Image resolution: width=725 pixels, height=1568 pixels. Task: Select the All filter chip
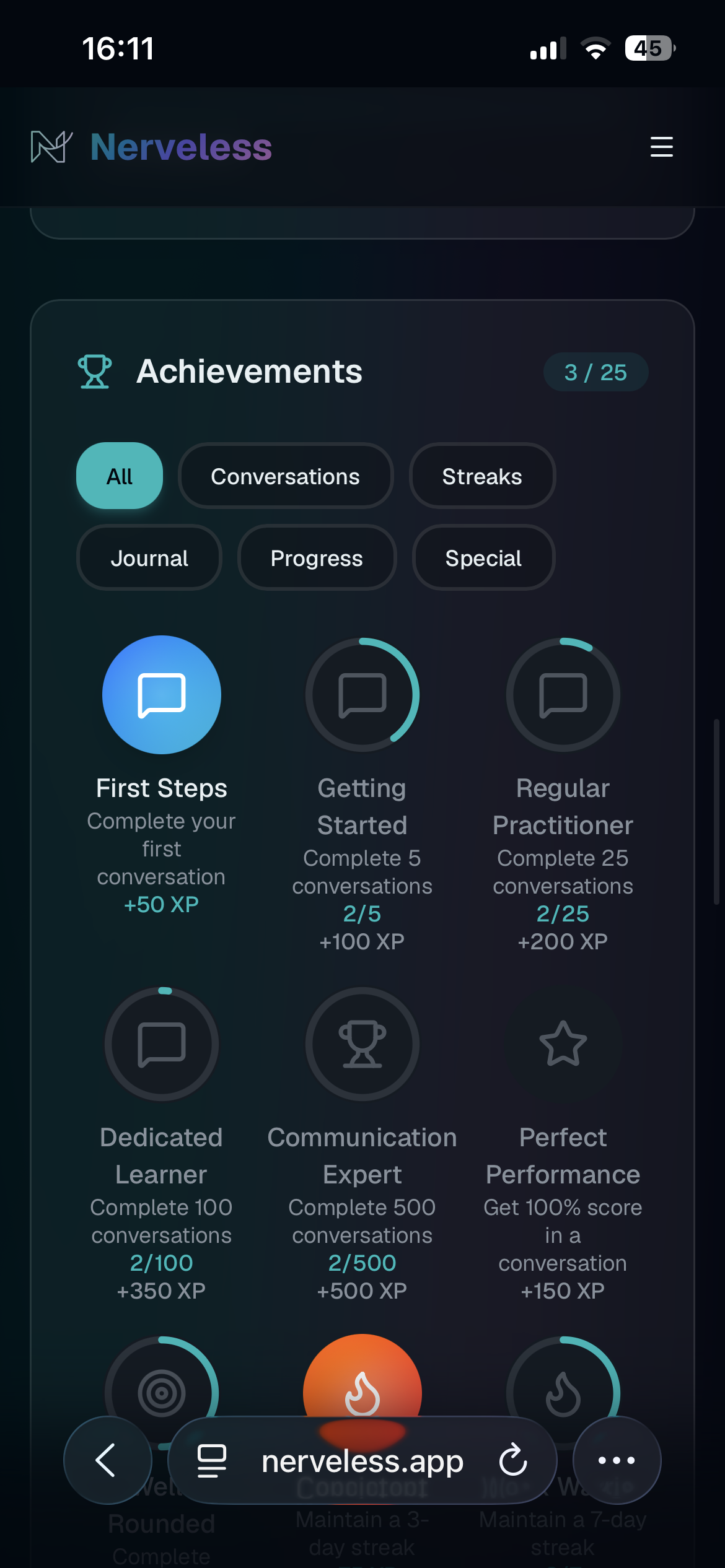pos(120,476)
